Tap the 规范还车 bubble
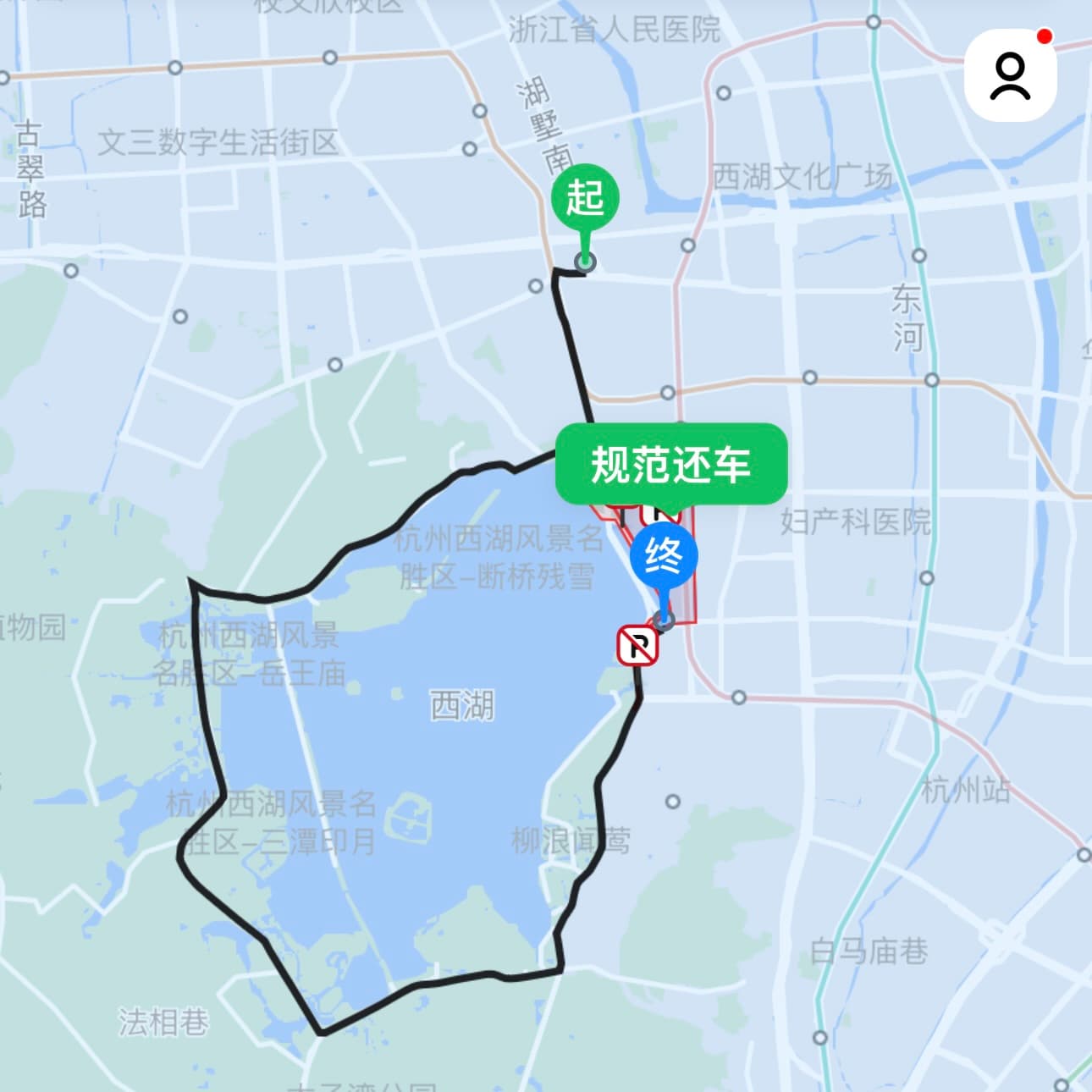Image resolution: width=1092 pixels, height=1092 pixels. [670, 464]
